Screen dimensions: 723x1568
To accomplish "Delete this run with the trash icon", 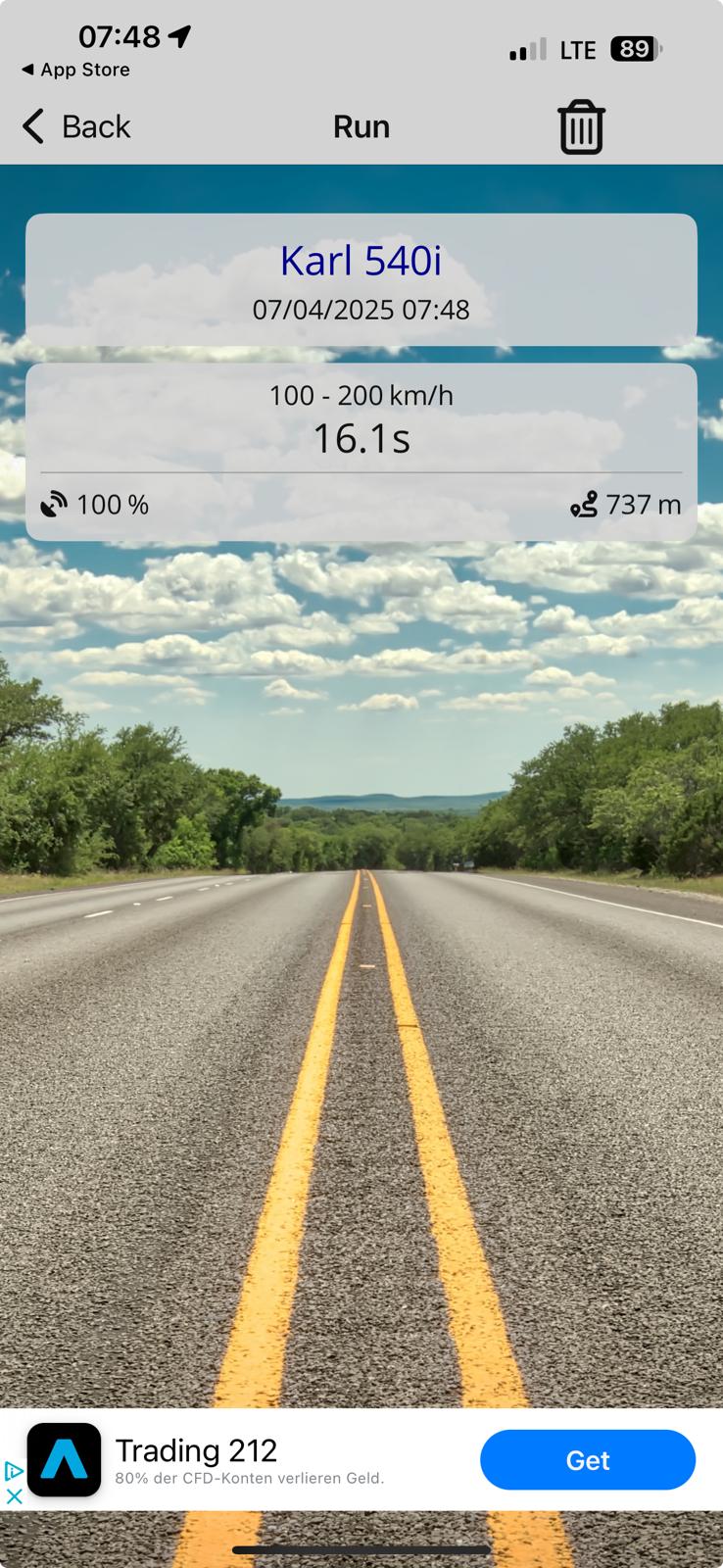I will click(581, 127).
